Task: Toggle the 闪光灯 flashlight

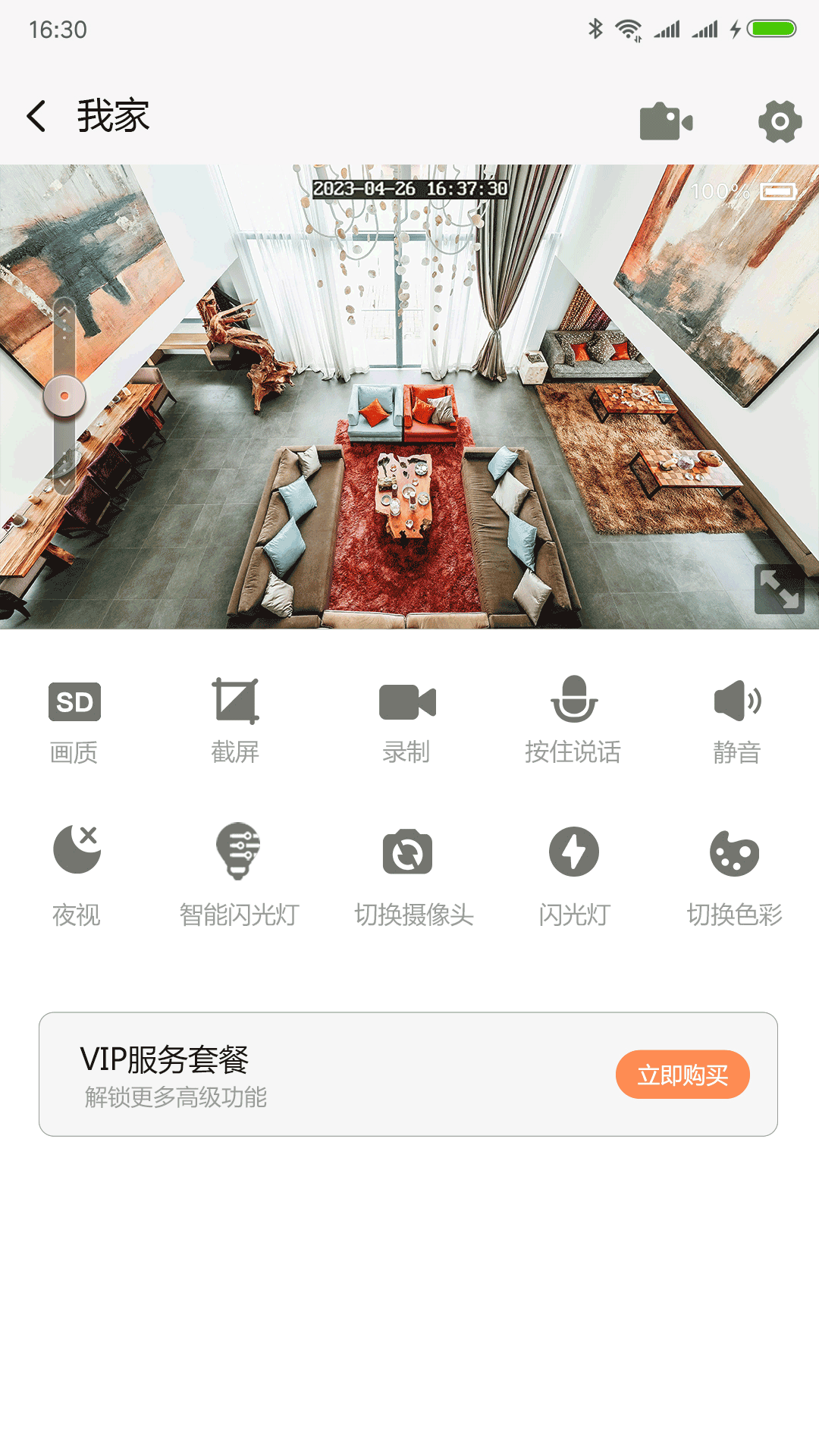Action: point(573,853)
